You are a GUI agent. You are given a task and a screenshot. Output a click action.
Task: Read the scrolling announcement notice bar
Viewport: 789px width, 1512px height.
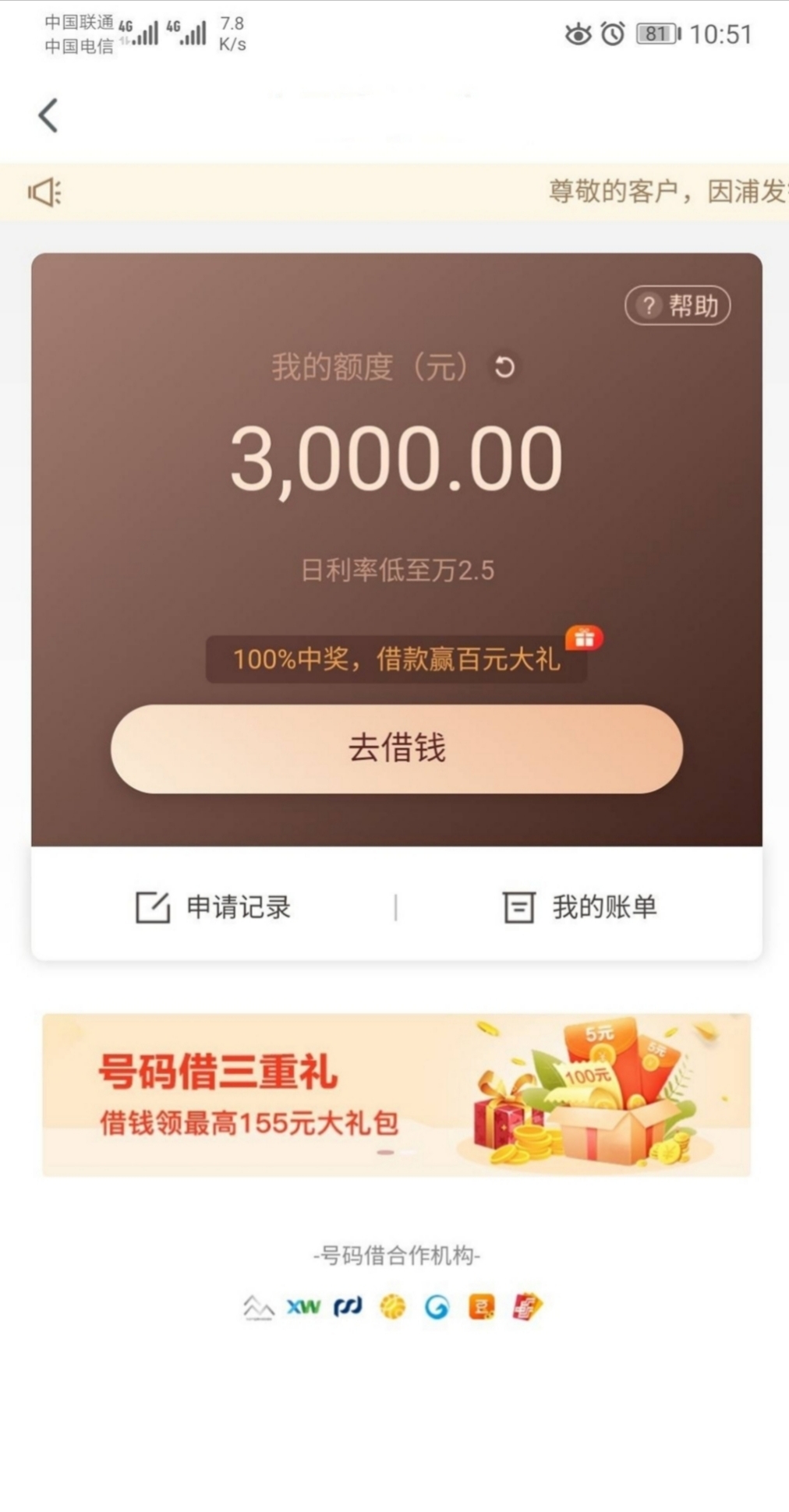(x=394, y=192)
